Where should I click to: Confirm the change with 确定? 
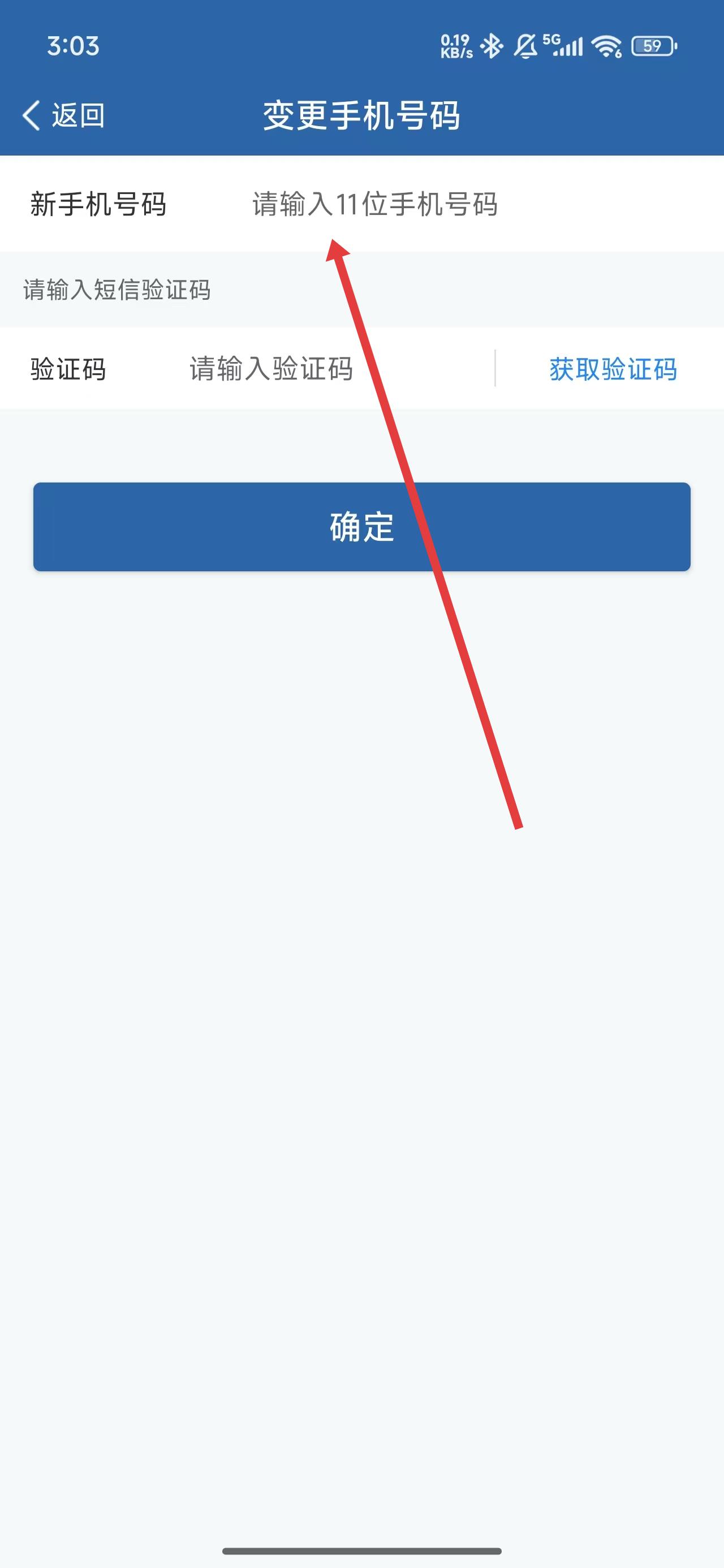tap(361, 527)
